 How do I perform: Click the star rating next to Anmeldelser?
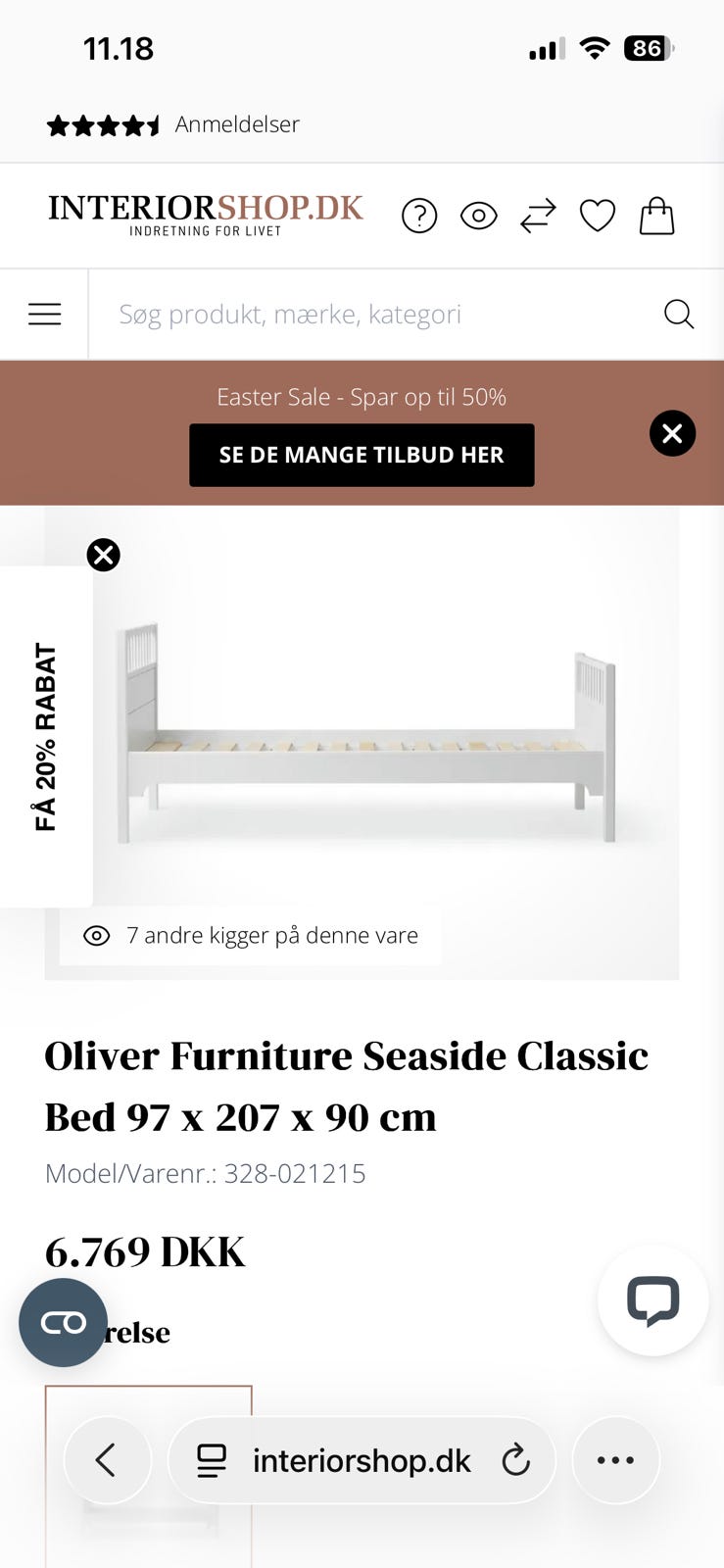pyautogui.click(x=103, y=124)
